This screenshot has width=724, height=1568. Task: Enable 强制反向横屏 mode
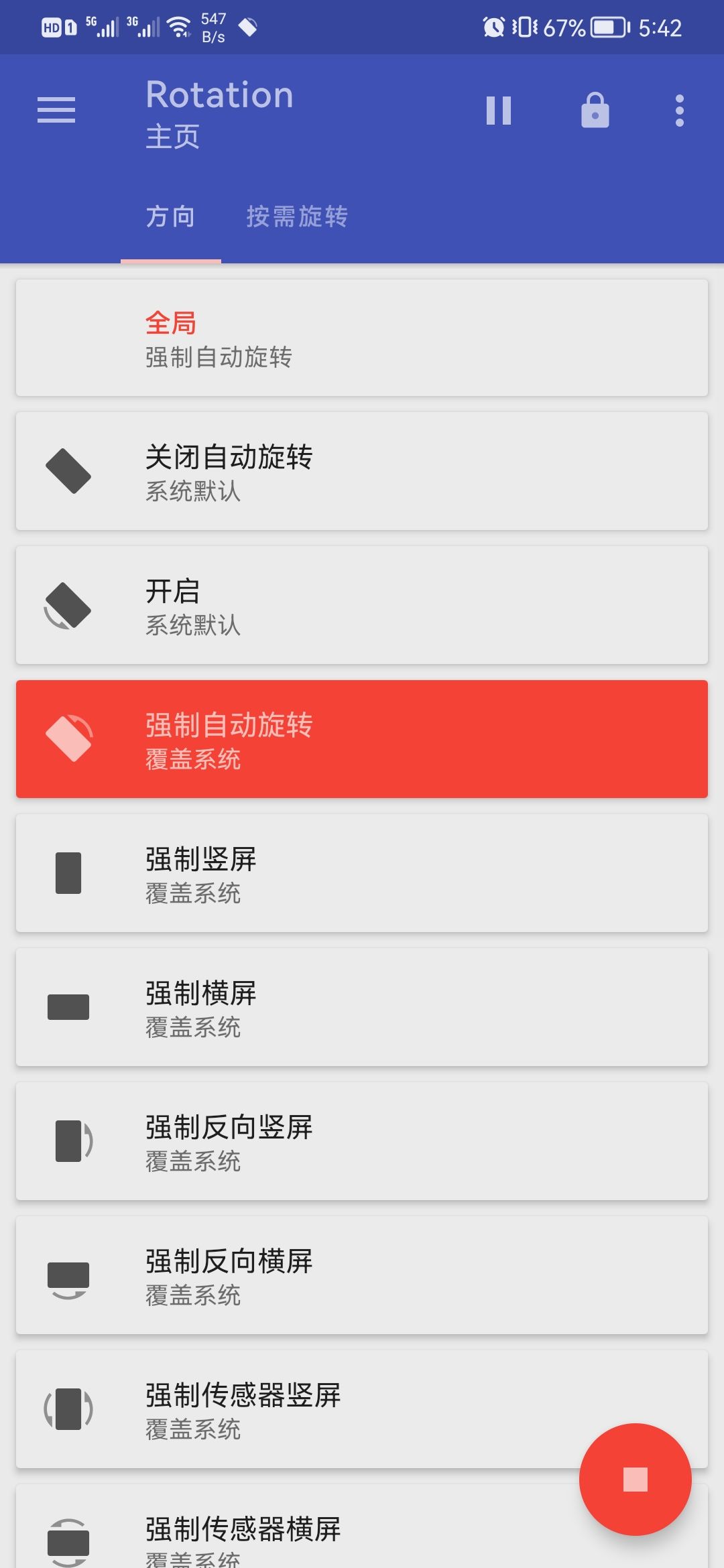point(362,1275)
